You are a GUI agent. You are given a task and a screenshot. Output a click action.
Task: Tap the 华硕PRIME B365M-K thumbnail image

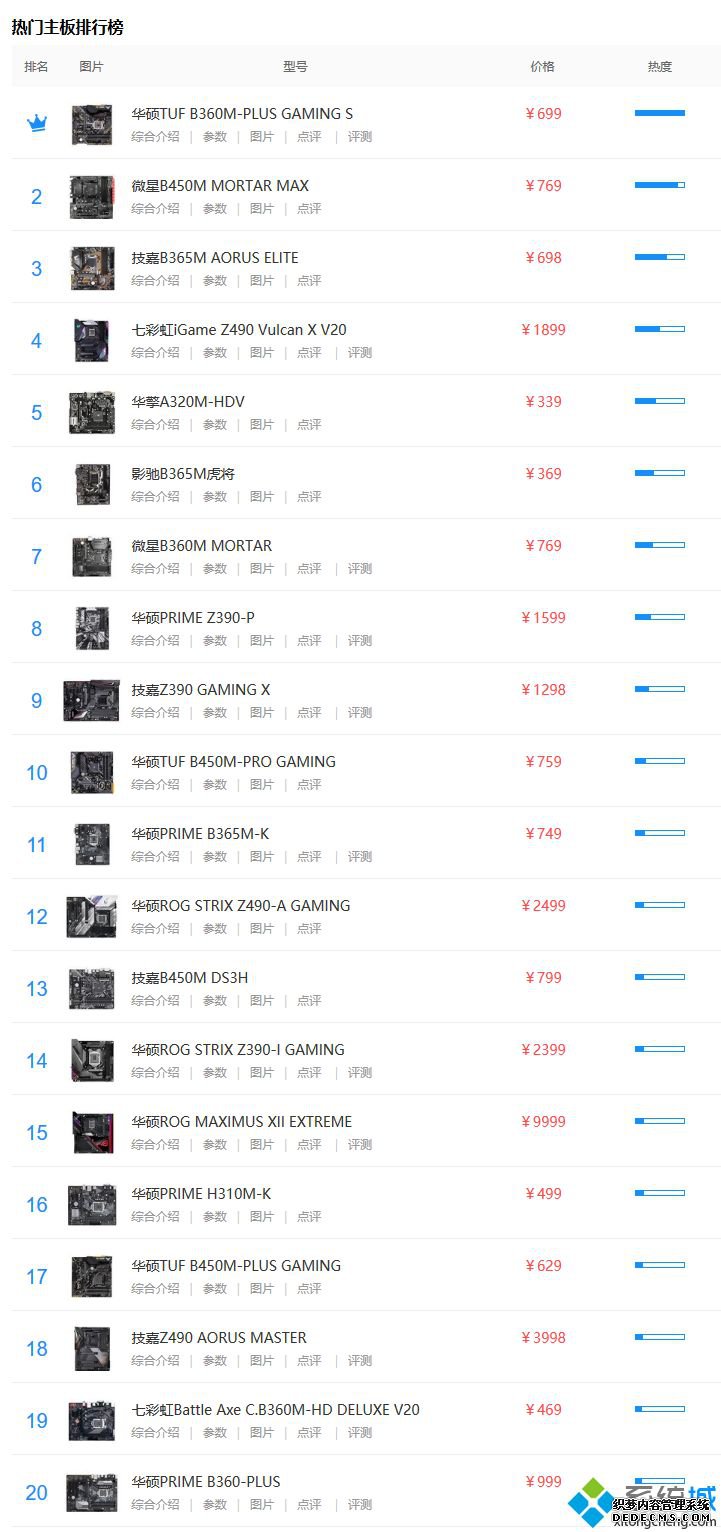[91, 844]
